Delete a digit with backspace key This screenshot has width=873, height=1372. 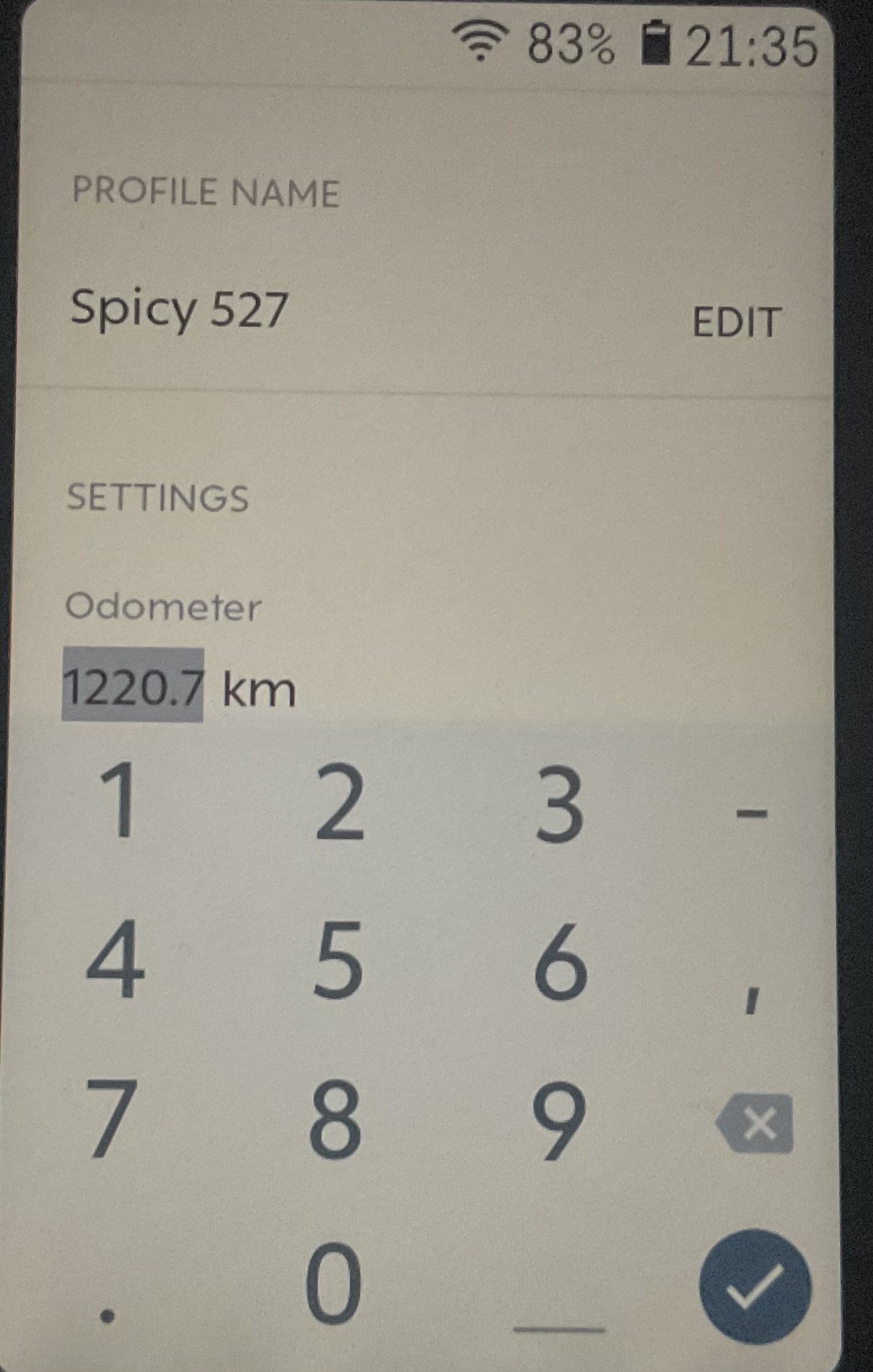tap(755, 1124)
